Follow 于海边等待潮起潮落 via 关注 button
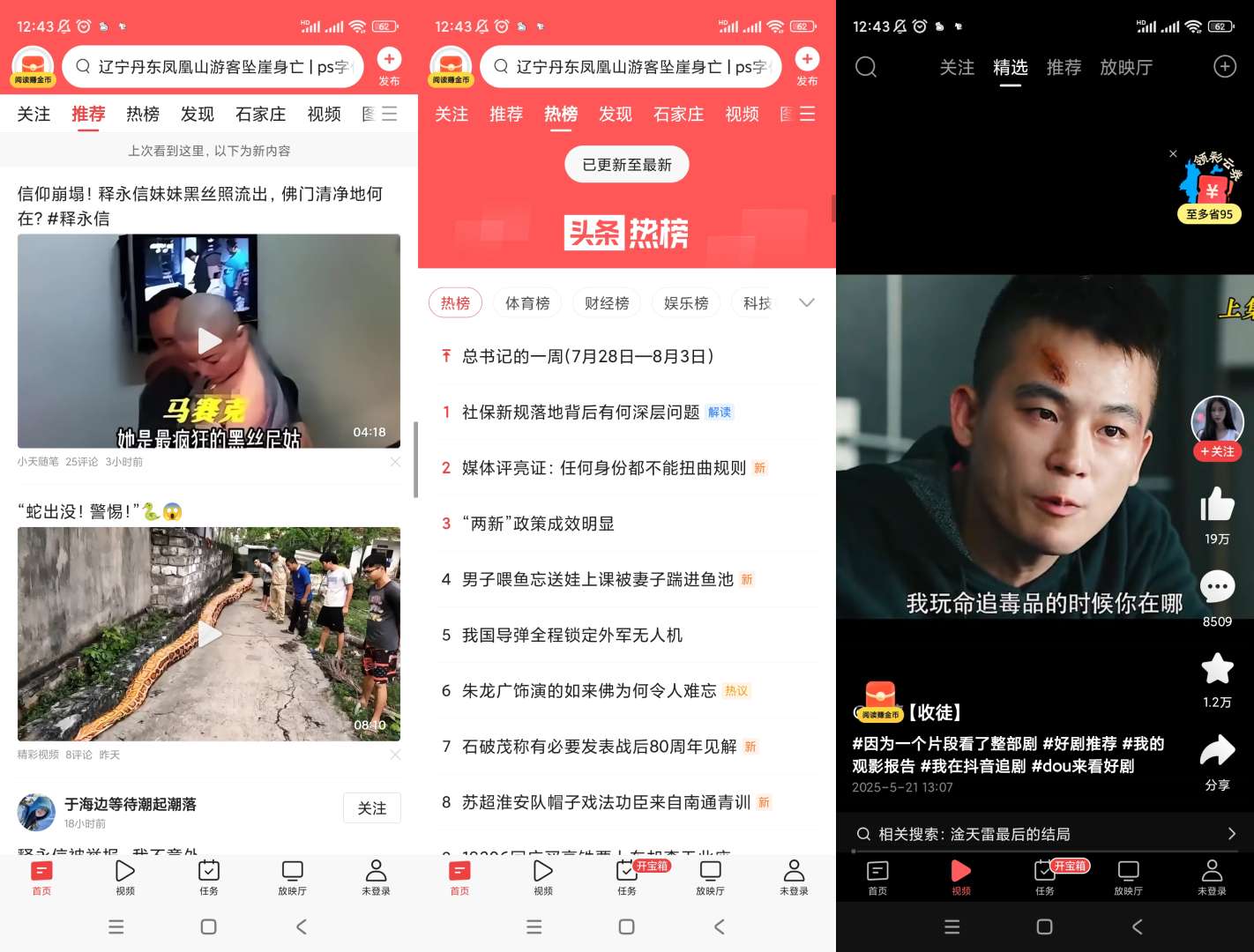The height and width of the screenshot is (952, 1254). pos(371,808)
